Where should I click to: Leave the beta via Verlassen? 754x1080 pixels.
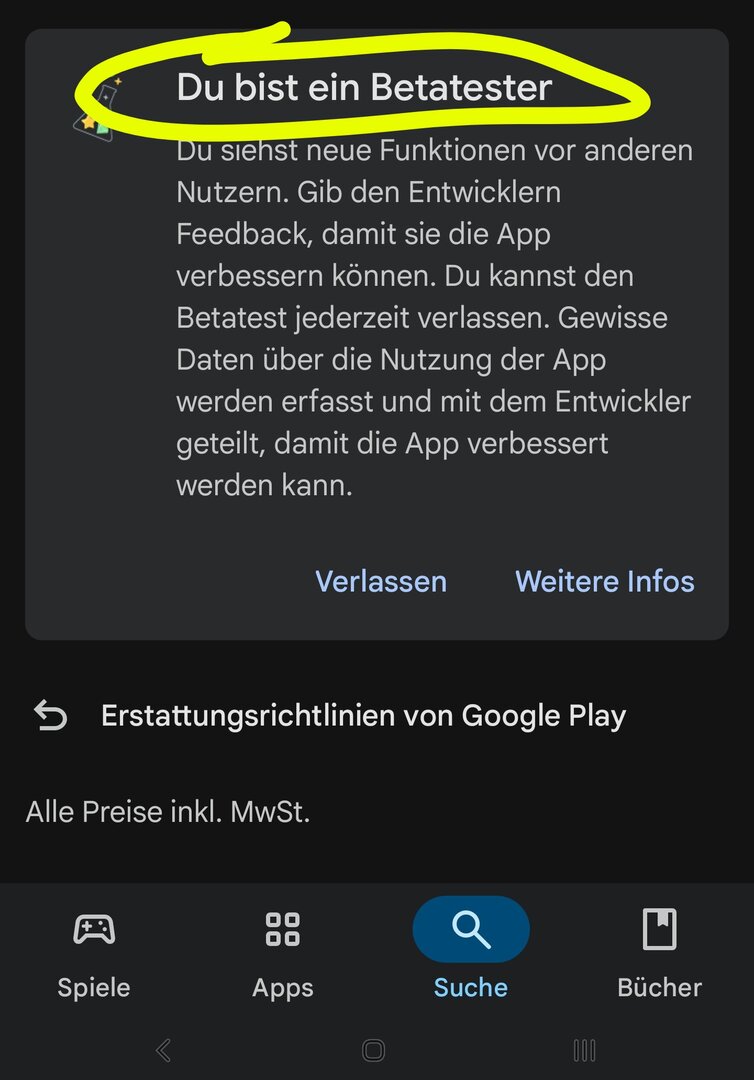[x=381, y=581]
